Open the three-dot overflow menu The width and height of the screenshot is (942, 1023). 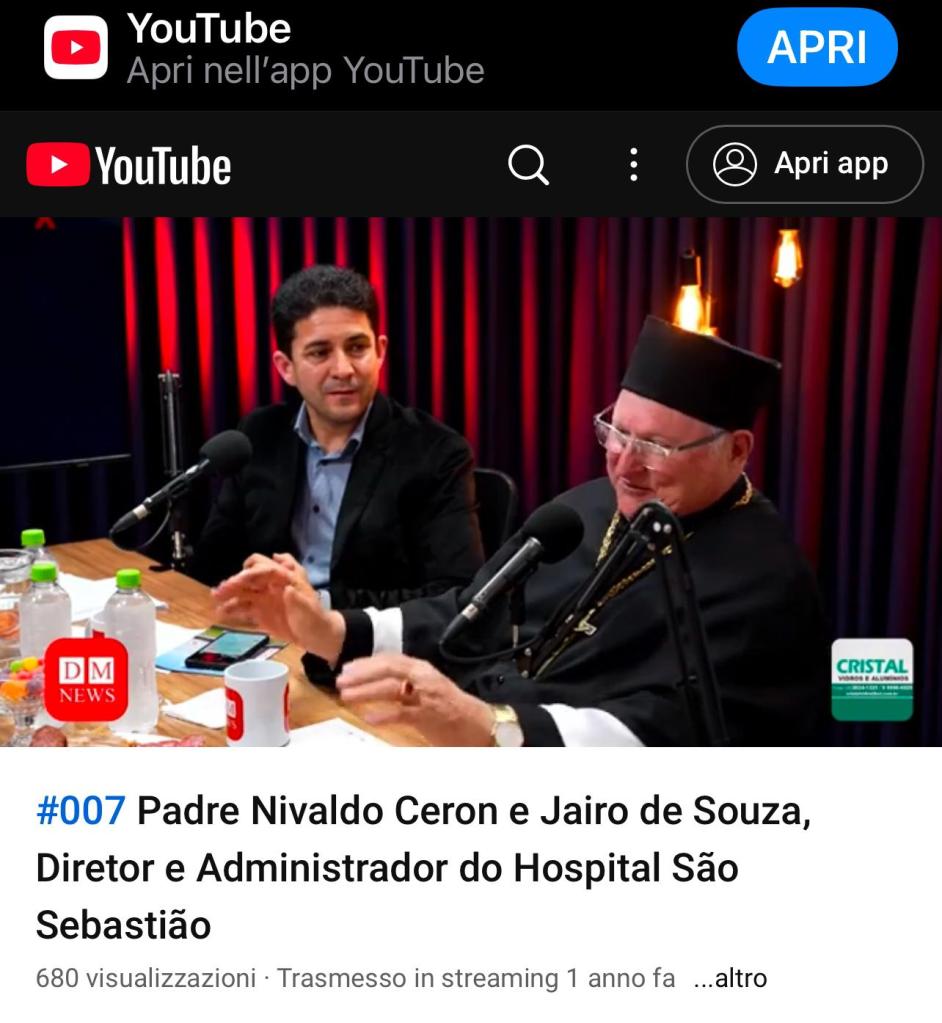tap(633, 164)
